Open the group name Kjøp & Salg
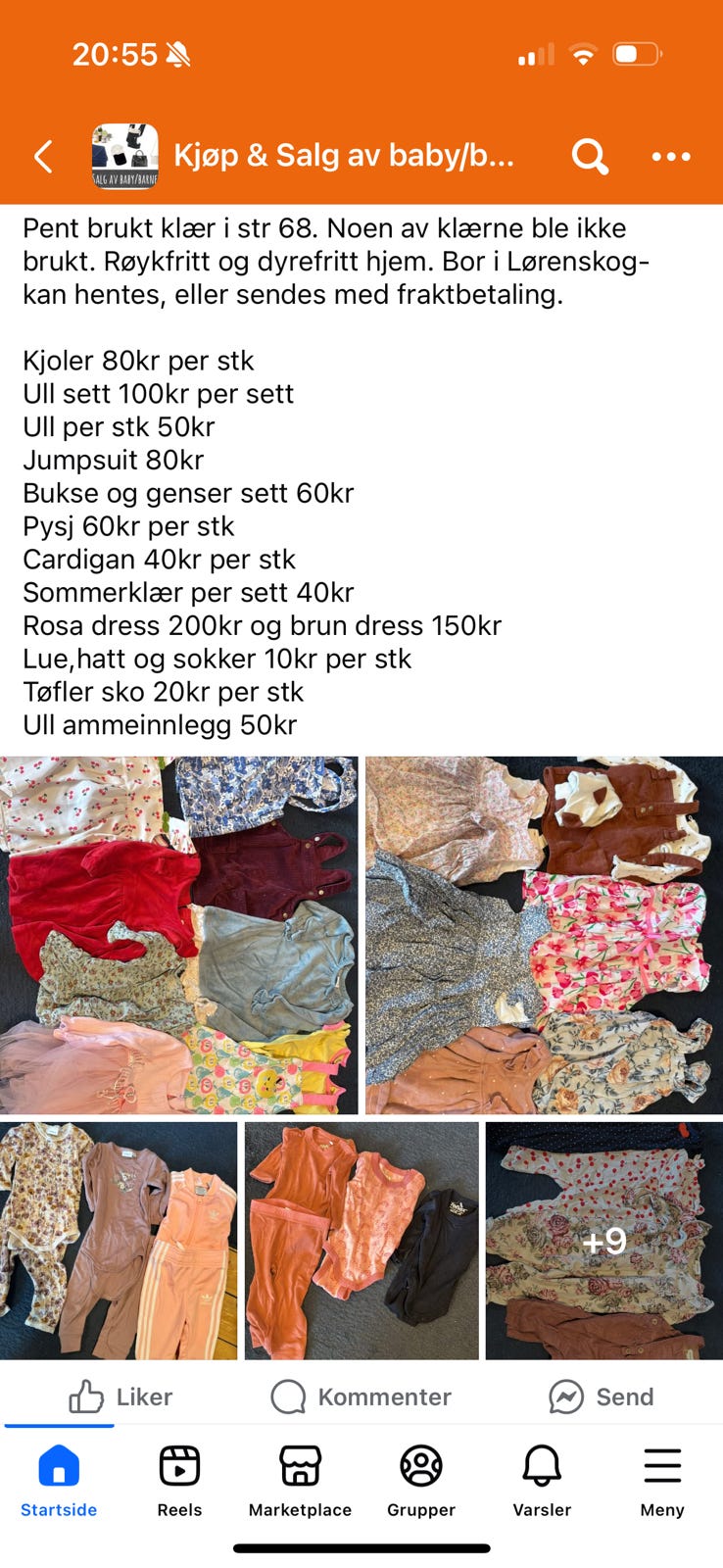The height and width of the screenshot is (1568, 723). [x=343, y=156]
